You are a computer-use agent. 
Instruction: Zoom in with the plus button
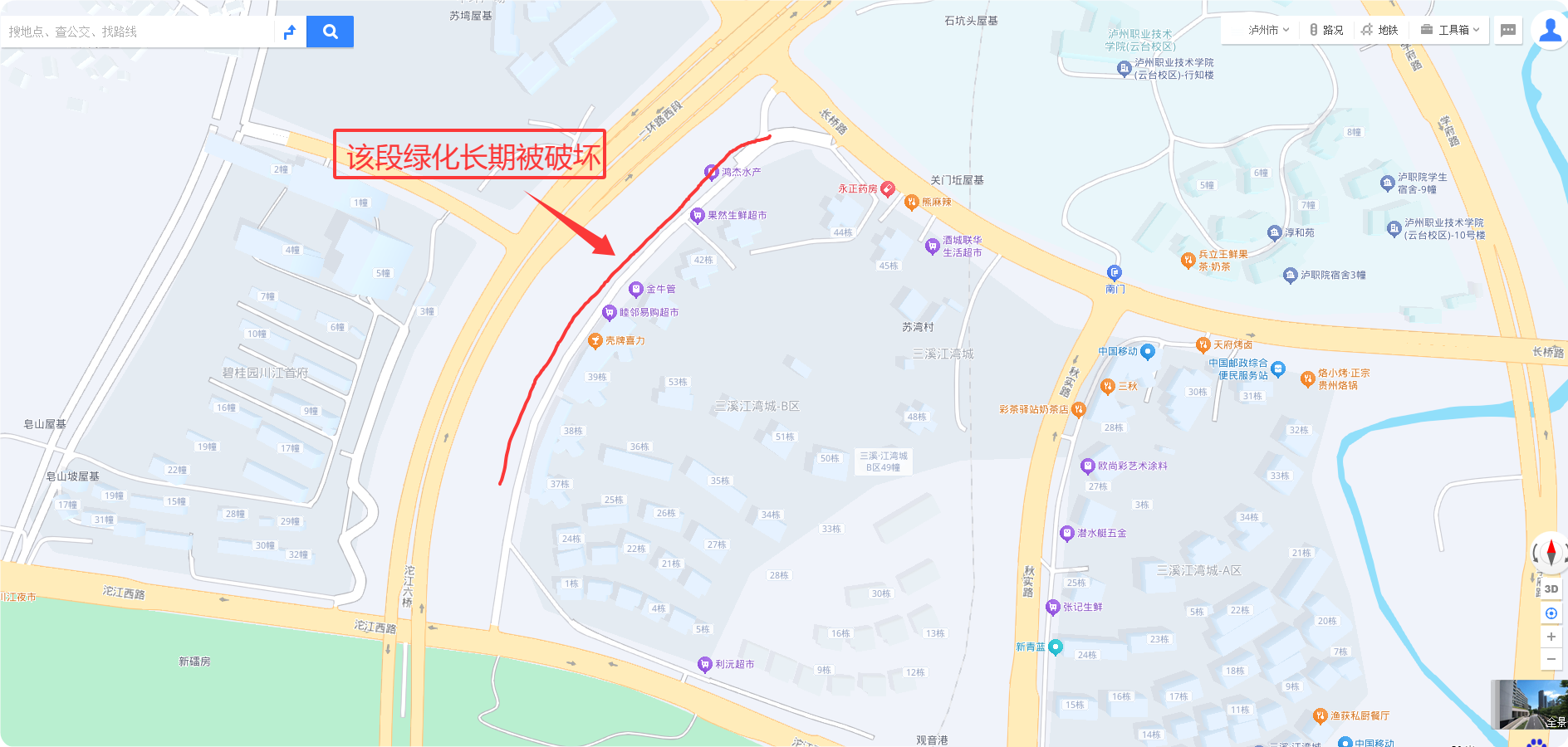(x=1551, y=637)
